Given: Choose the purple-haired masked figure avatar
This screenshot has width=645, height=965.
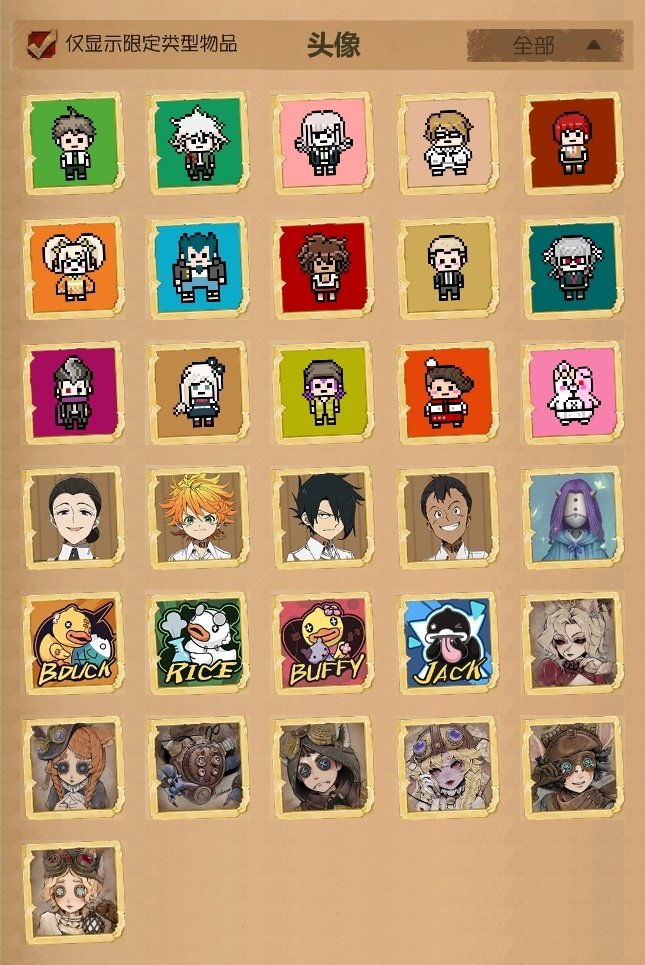Looking at the screenshot, I should point(573,518).
